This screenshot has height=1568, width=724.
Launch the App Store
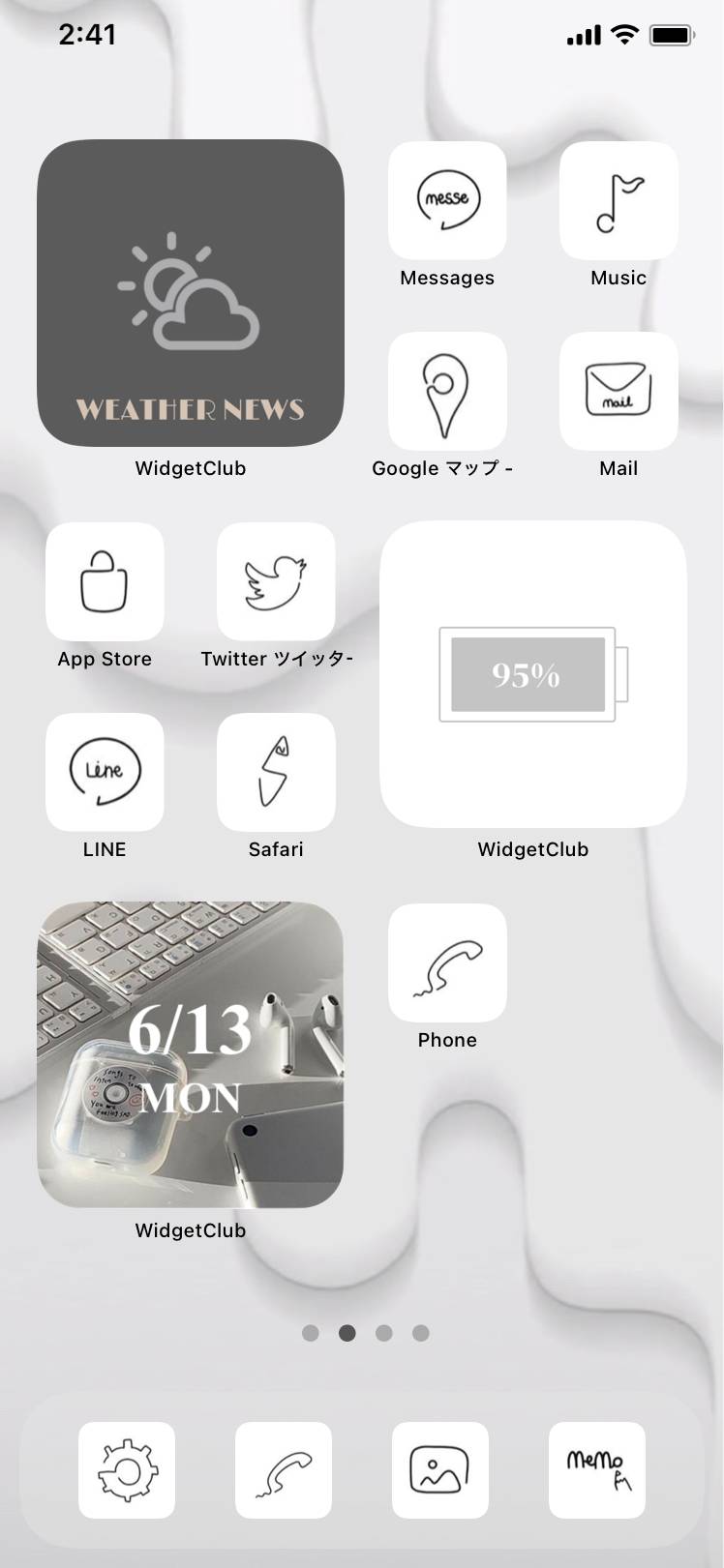pyautogui.click(x=105, y=582)
